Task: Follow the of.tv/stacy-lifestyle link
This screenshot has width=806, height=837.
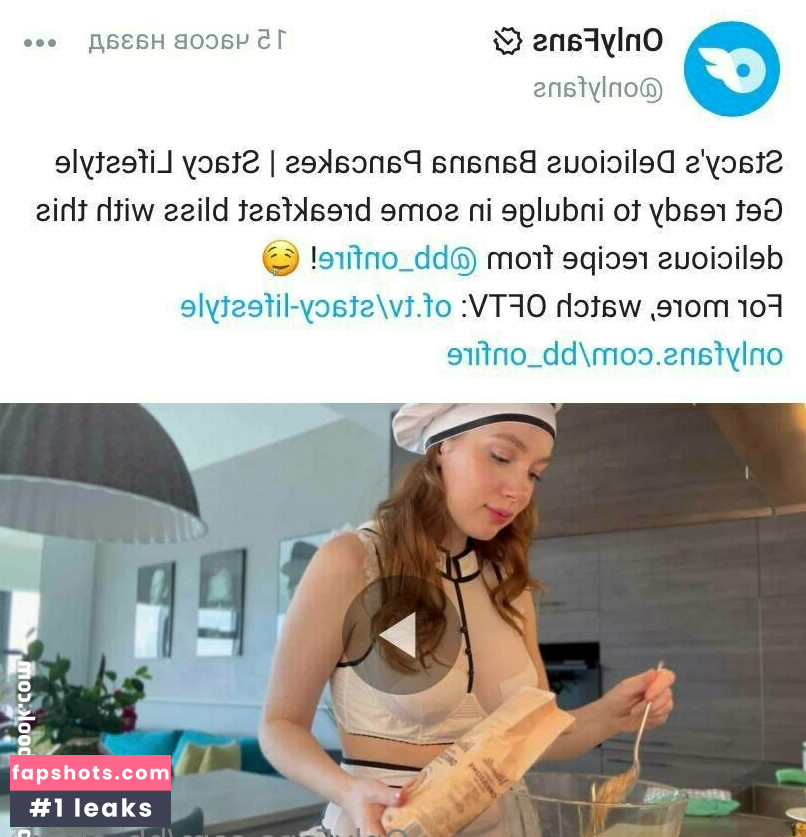Action: [x=317, y=306]
